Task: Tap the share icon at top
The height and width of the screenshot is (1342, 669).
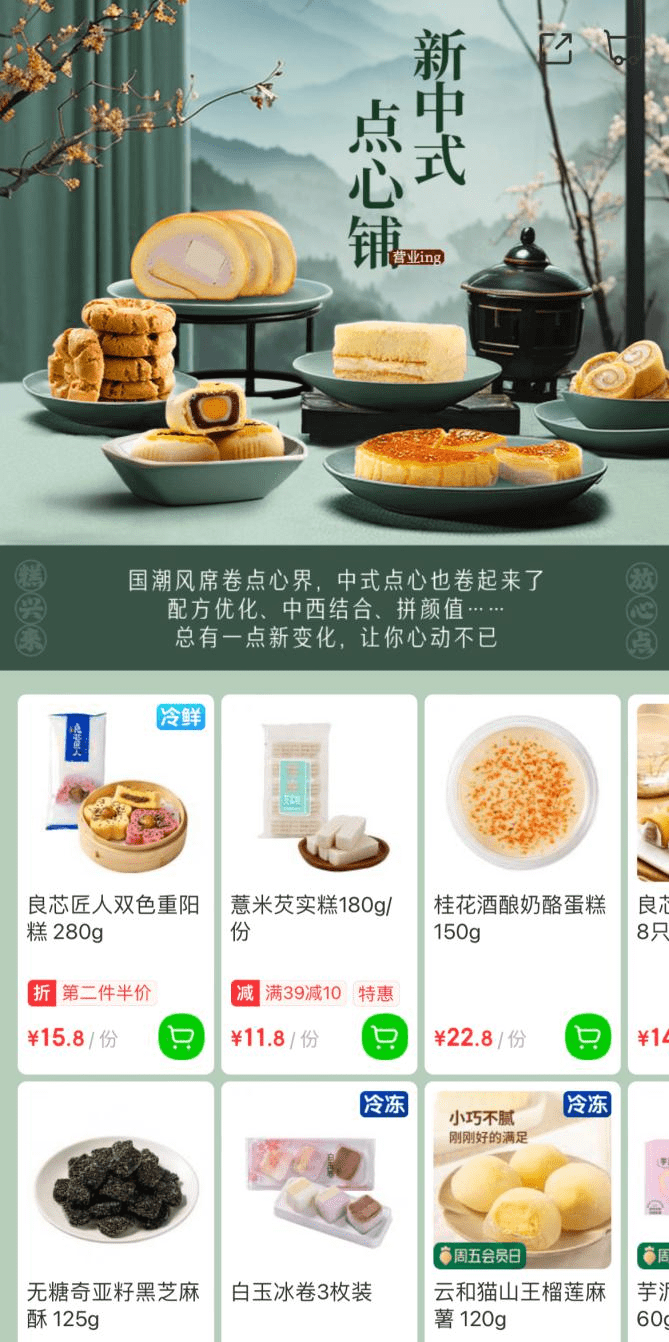Action: coord(555,47)
